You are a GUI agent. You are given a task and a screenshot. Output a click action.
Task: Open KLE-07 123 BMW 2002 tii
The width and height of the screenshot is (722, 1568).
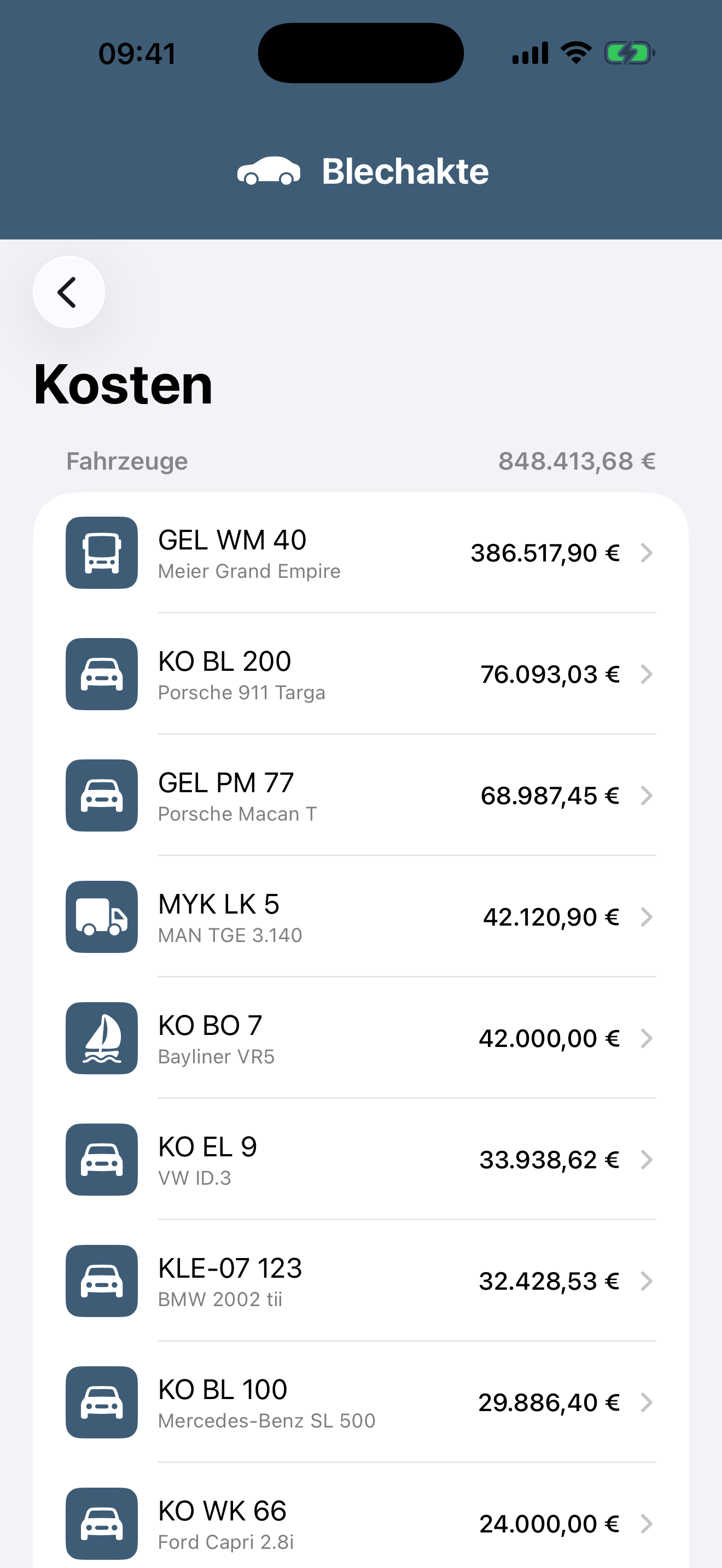[x=361, y=1280]
